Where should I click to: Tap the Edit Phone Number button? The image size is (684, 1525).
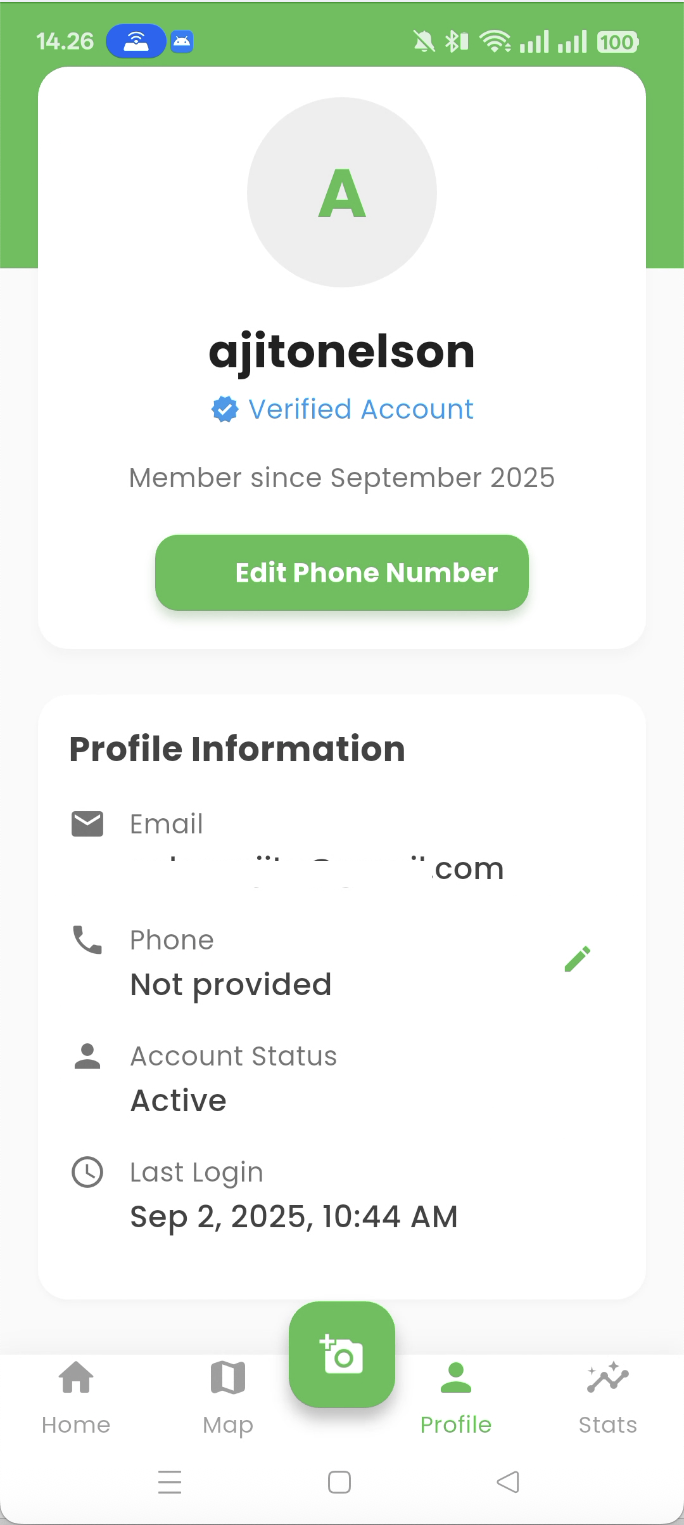341,573
